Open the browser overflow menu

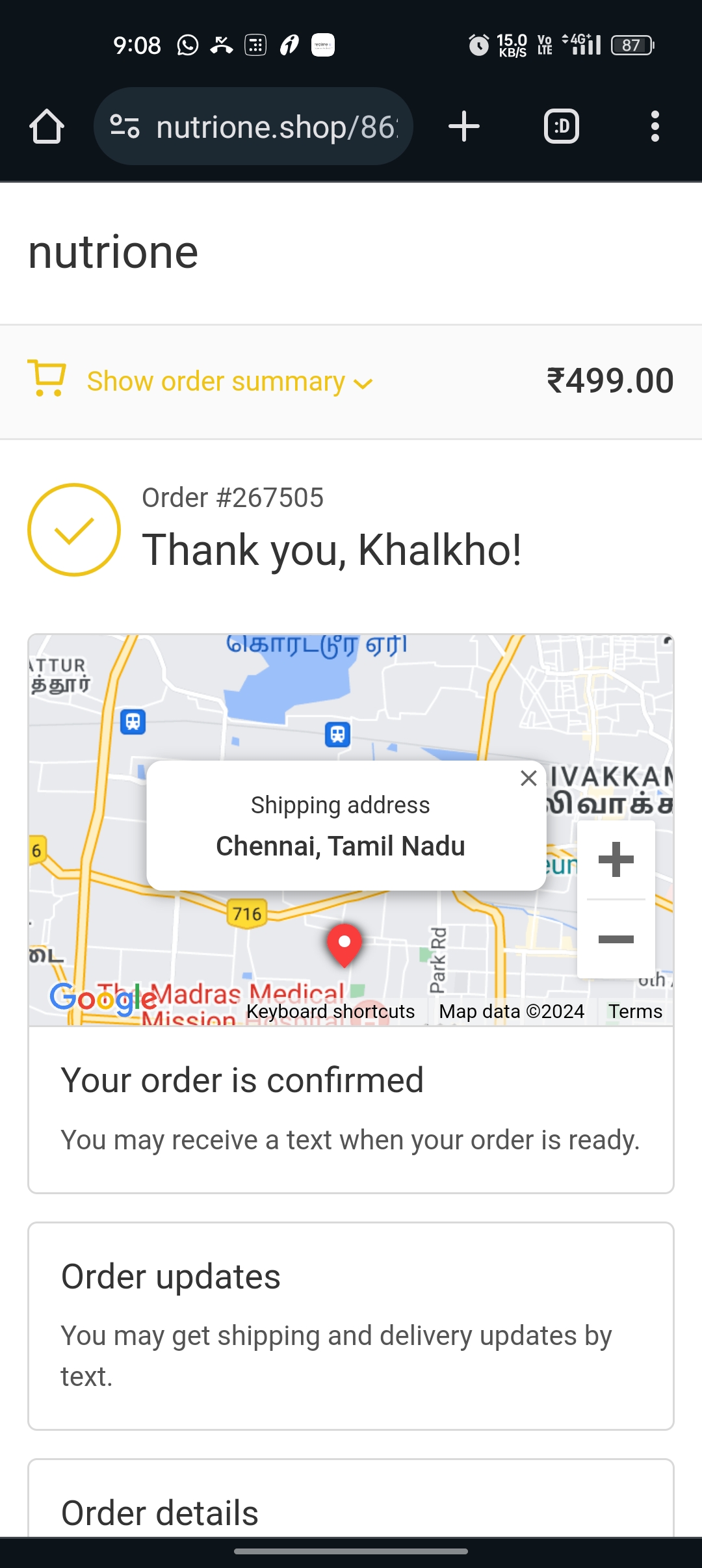tap(655, 126)
